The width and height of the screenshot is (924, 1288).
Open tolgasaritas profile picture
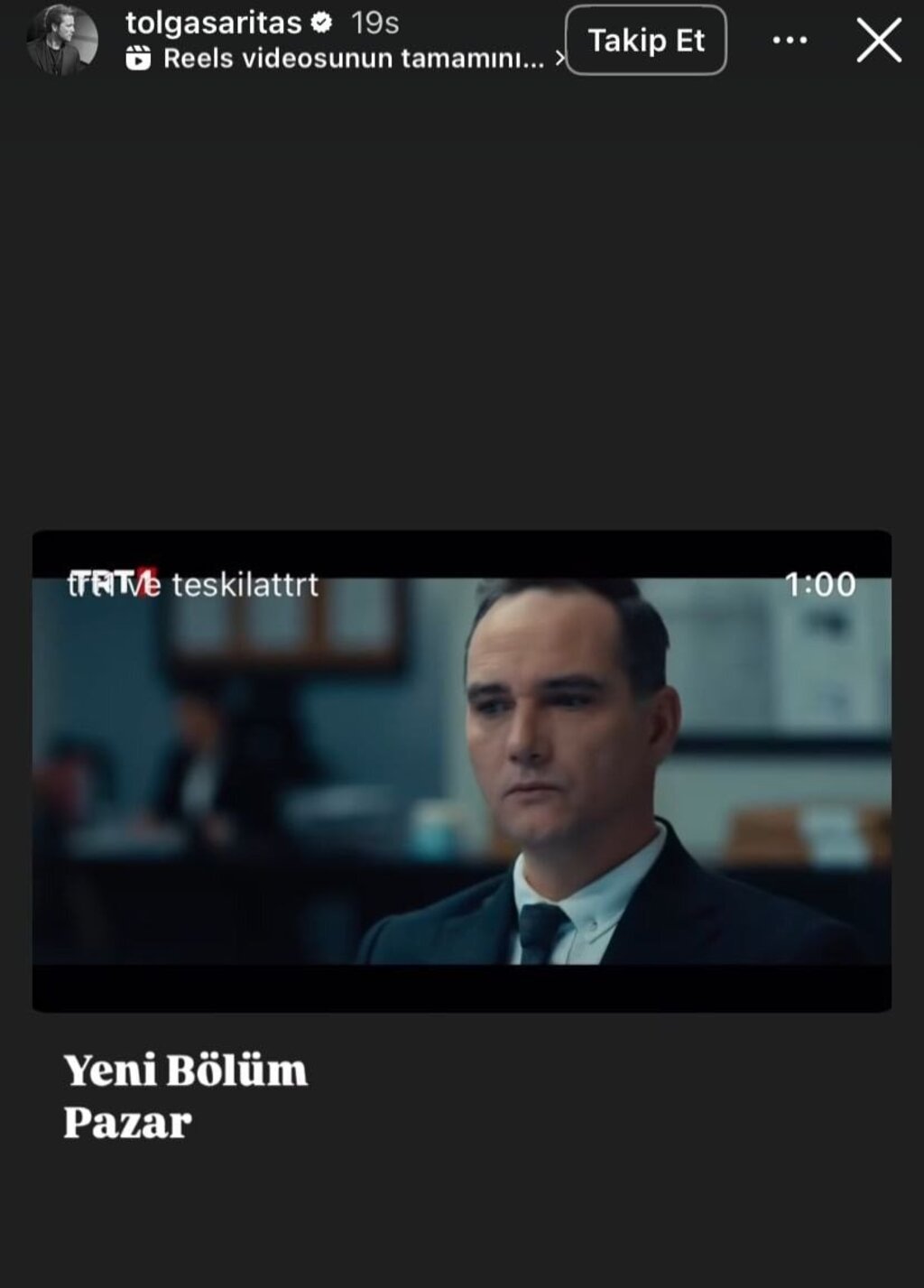click(x=61, y=41)
